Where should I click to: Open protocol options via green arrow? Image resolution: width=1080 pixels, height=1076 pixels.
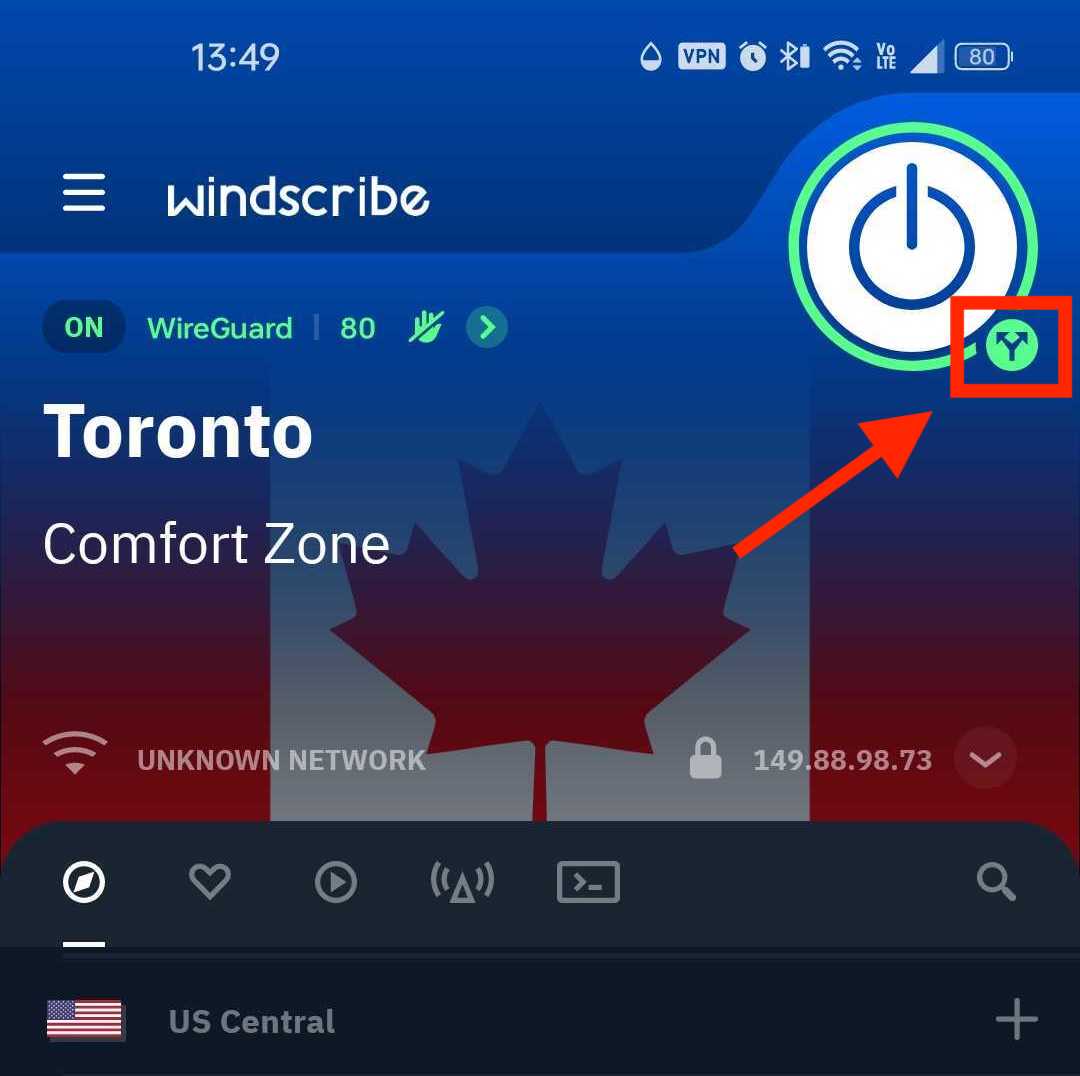[487, 327]
